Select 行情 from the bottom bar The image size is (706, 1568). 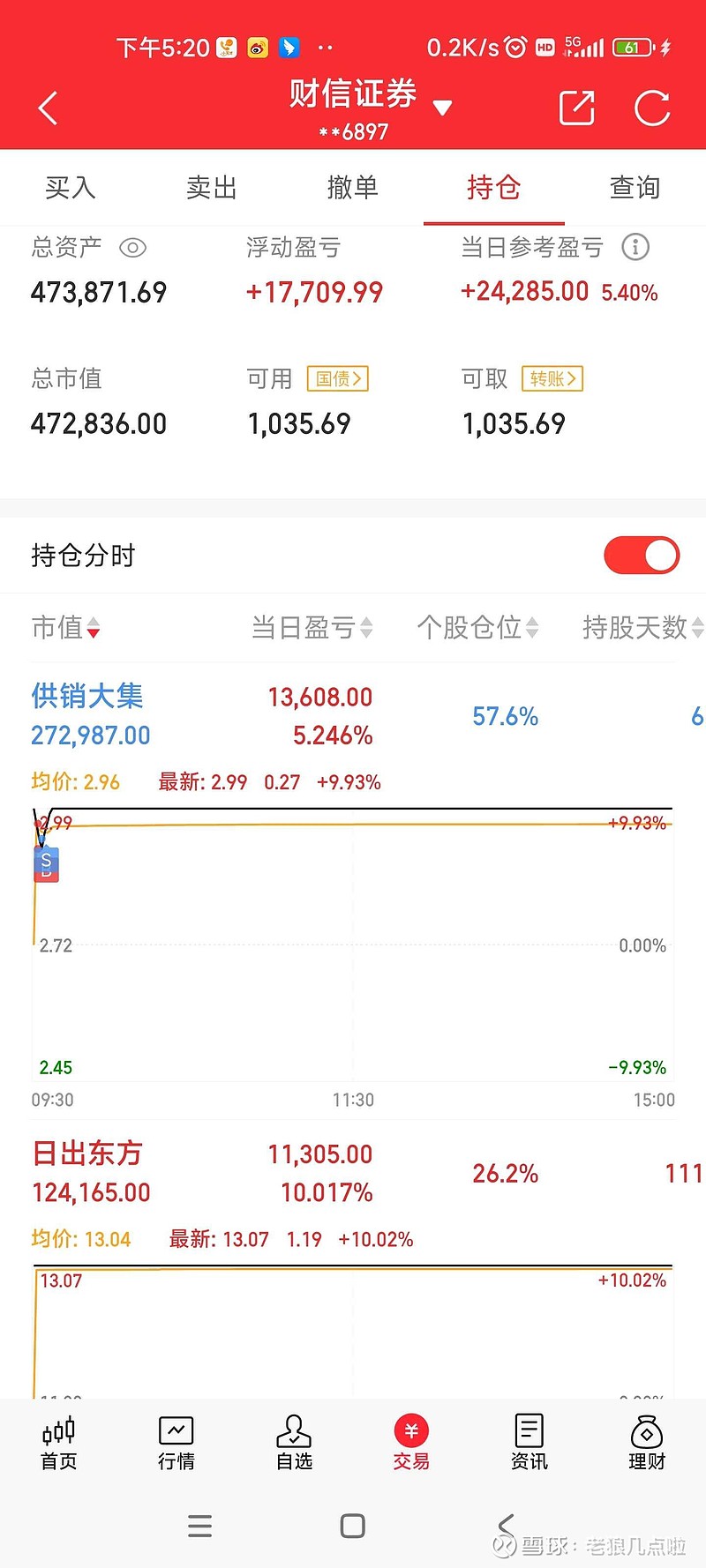coord(176,1443)
